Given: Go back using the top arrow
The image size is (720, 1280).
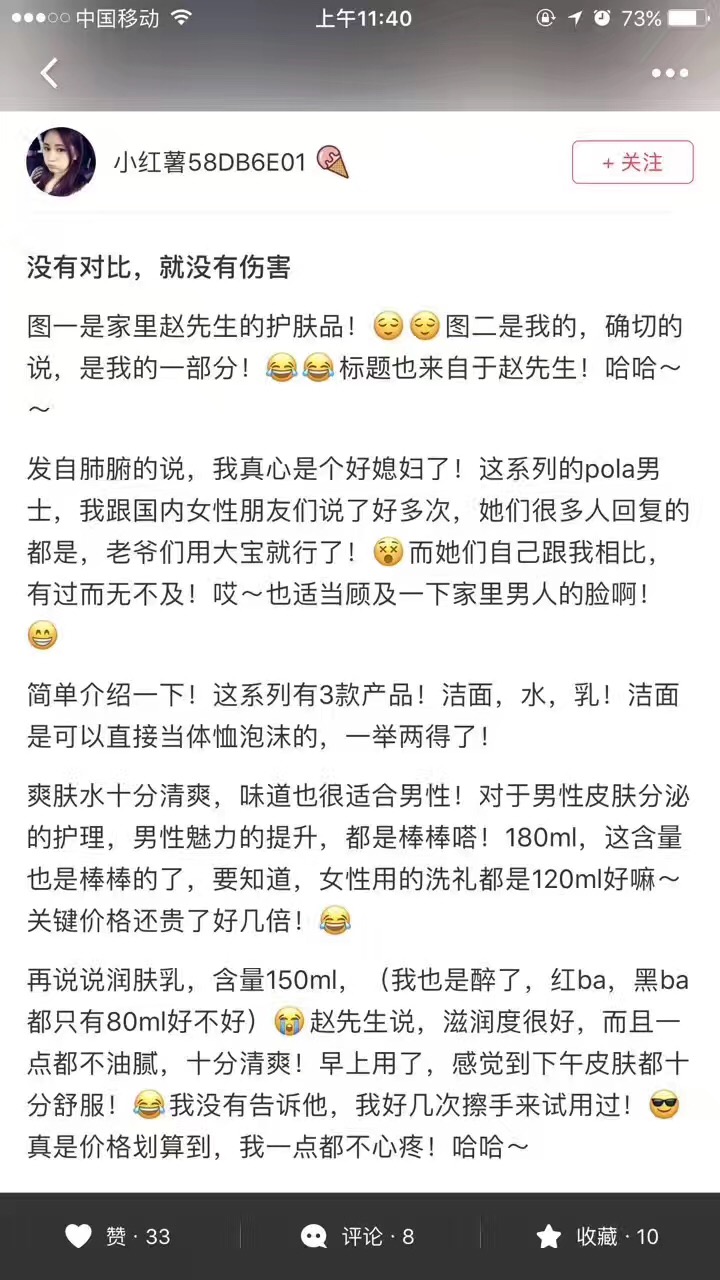Looking at the screenshot, I should coord(48,73).
